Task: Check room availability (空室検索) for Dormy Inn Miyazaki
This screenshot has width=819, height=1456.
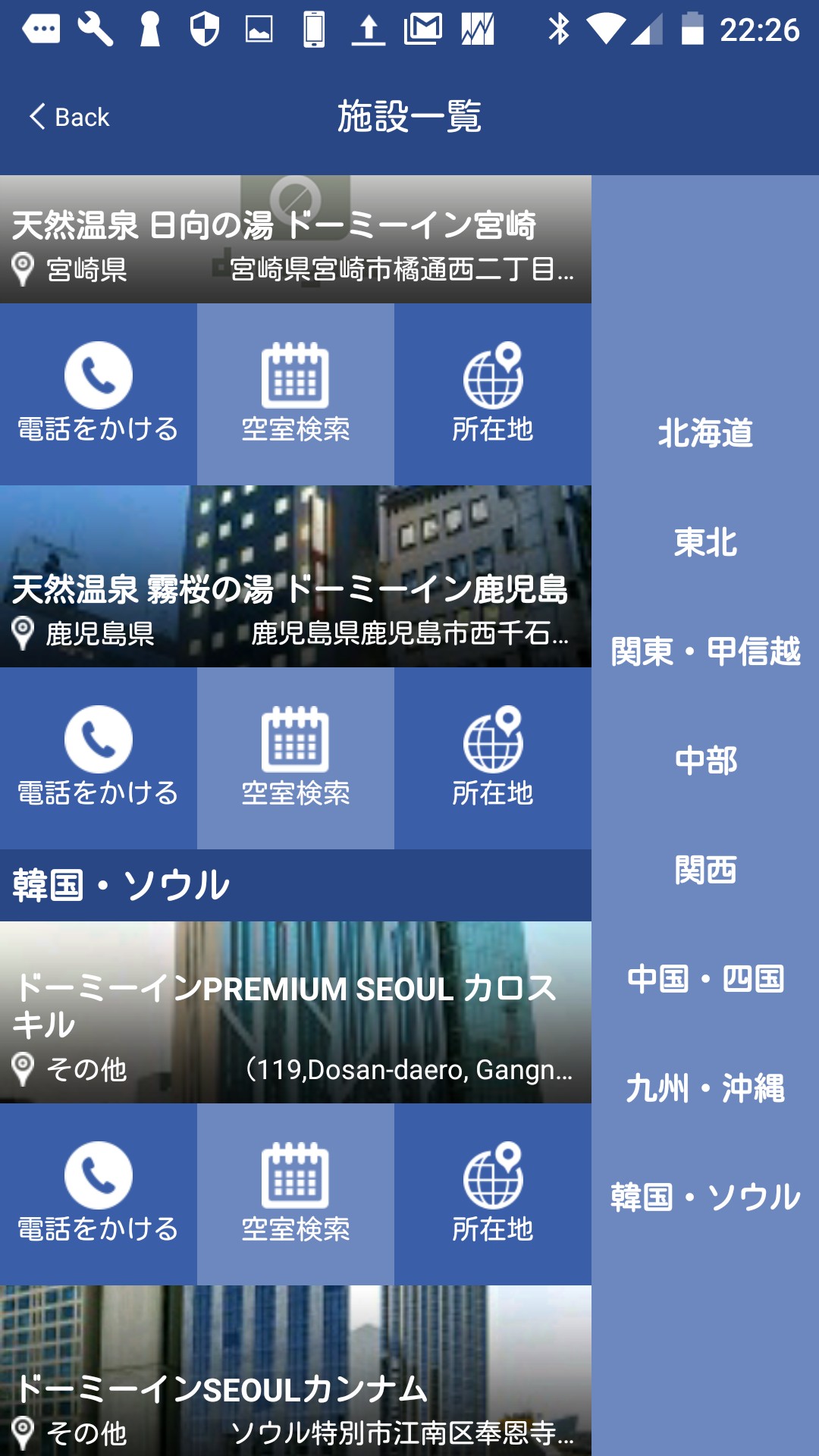Action: [x=295, y=394]
